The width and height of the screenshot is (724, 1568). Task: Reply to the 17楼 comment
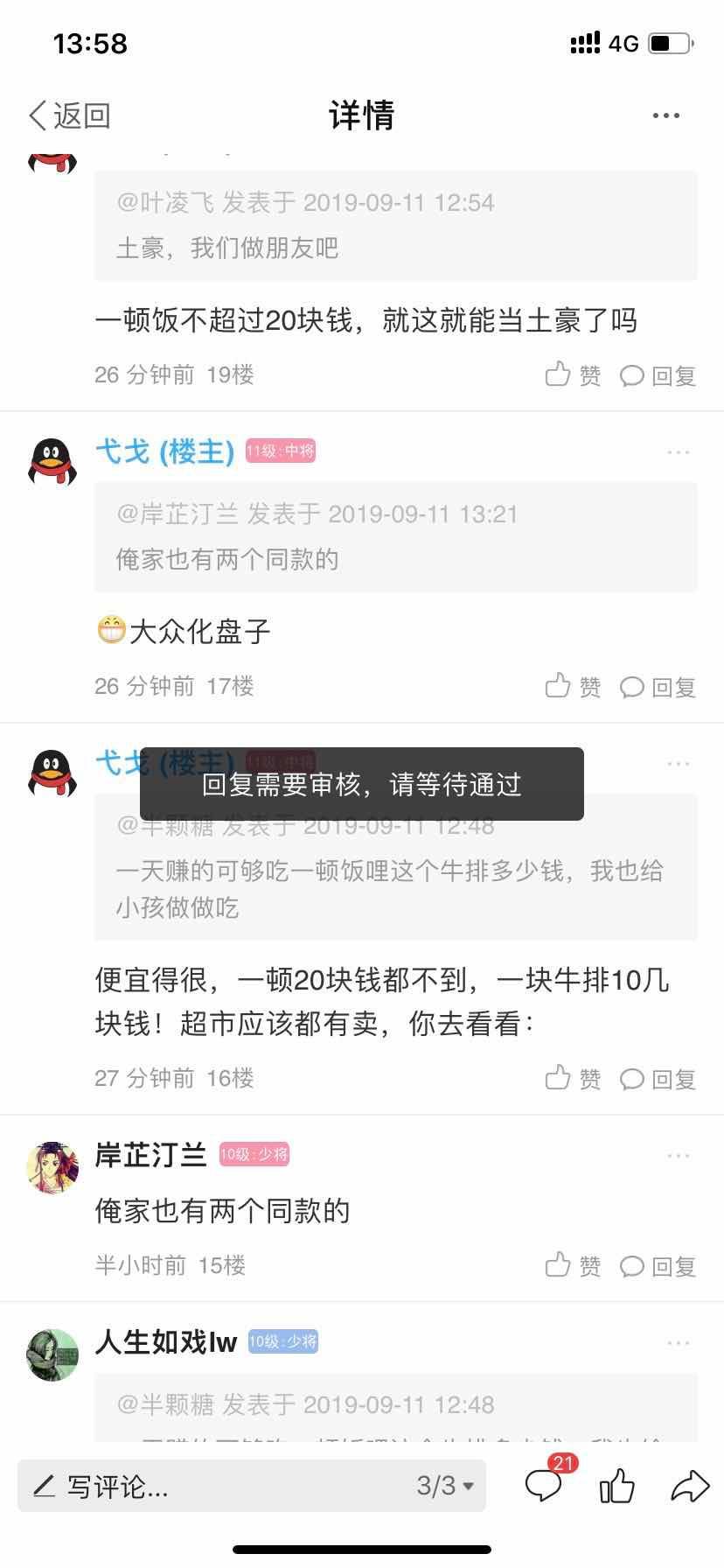(658, 687)
